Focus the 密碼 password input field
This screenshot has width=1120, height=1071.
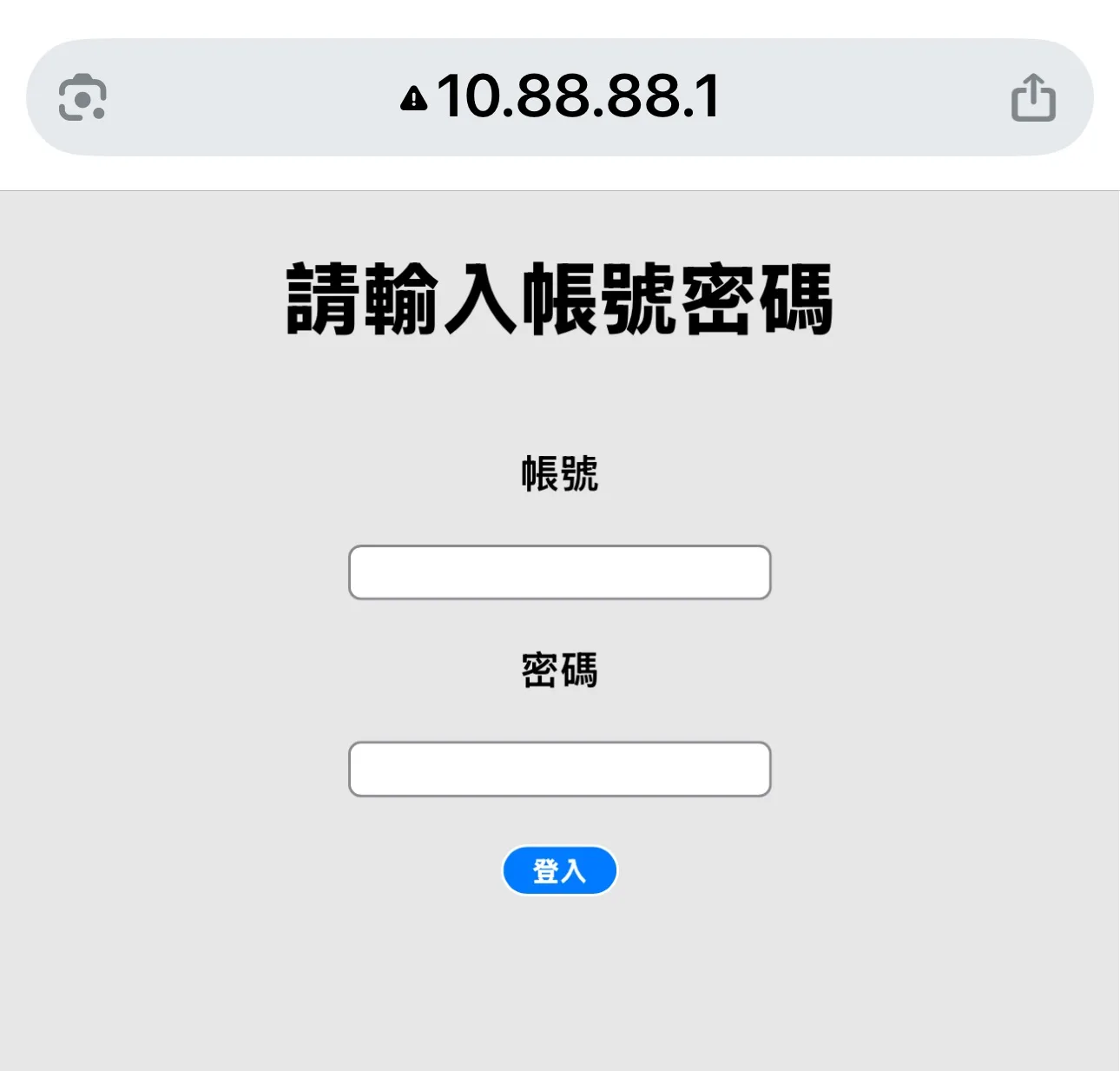(559, 769)
